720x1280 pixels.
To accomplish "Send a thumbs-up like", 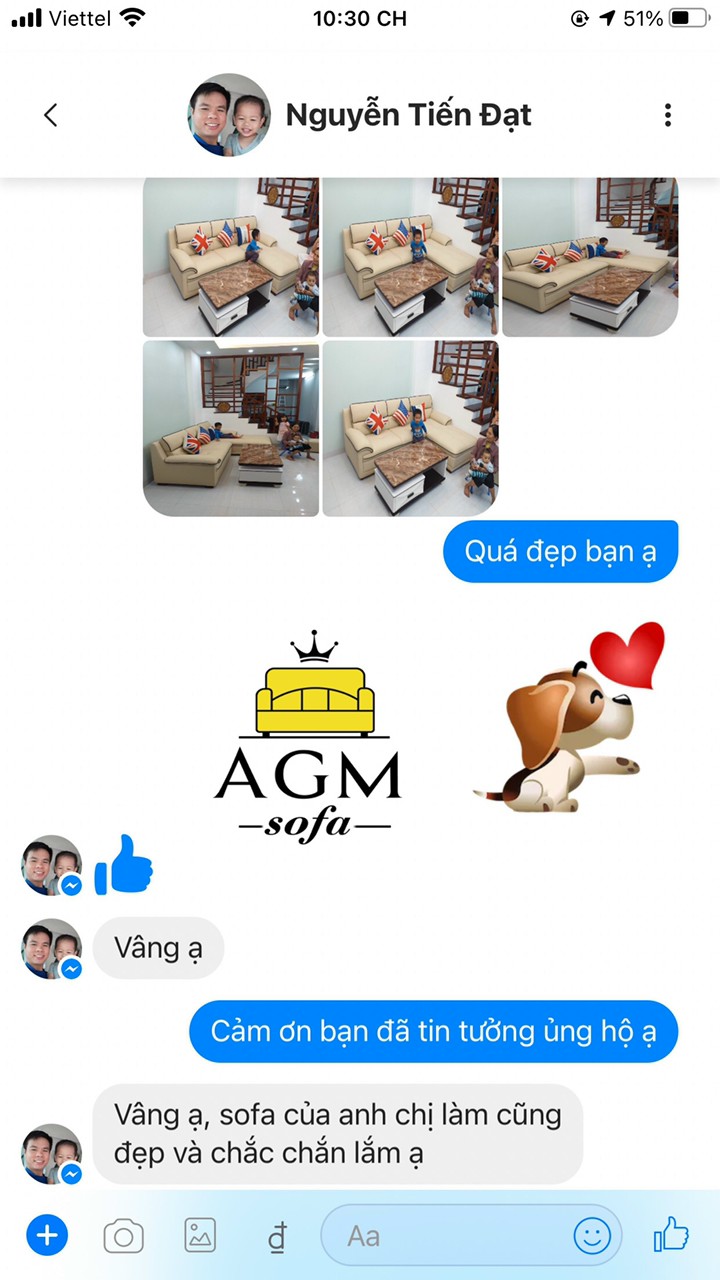I will click(671, 1236).
